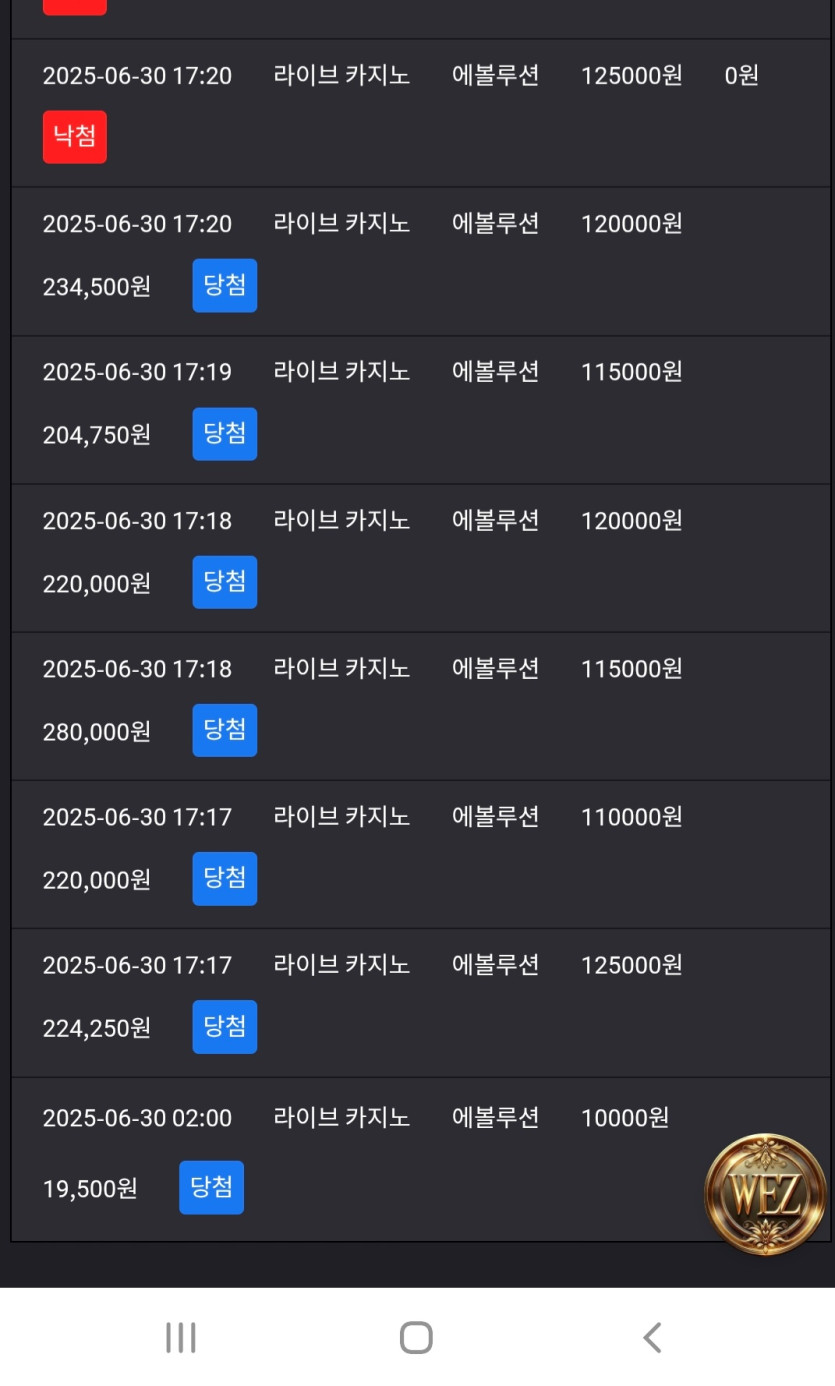The width and height of the screenshot is (835, 1386).
Task: Go back using the system back button
Action: 652,1337
